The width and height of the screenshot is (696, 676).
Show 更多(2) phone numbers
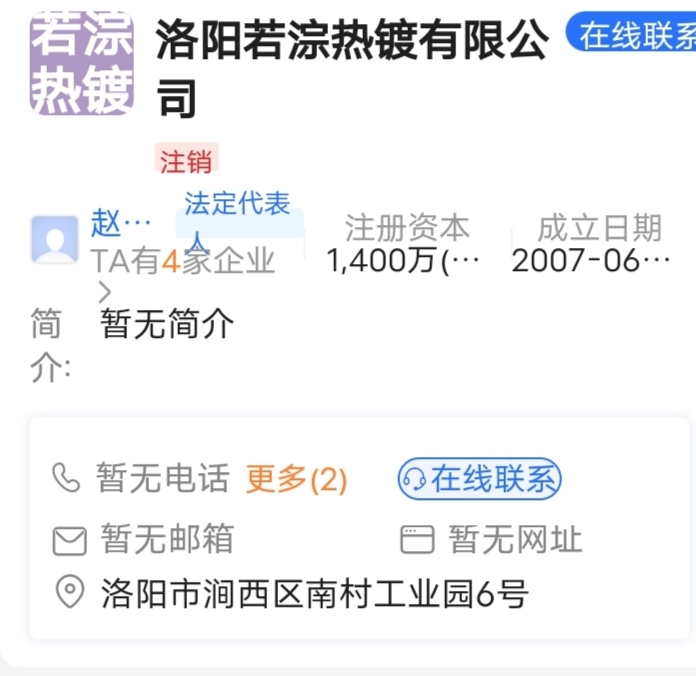(x=297, y=480)
